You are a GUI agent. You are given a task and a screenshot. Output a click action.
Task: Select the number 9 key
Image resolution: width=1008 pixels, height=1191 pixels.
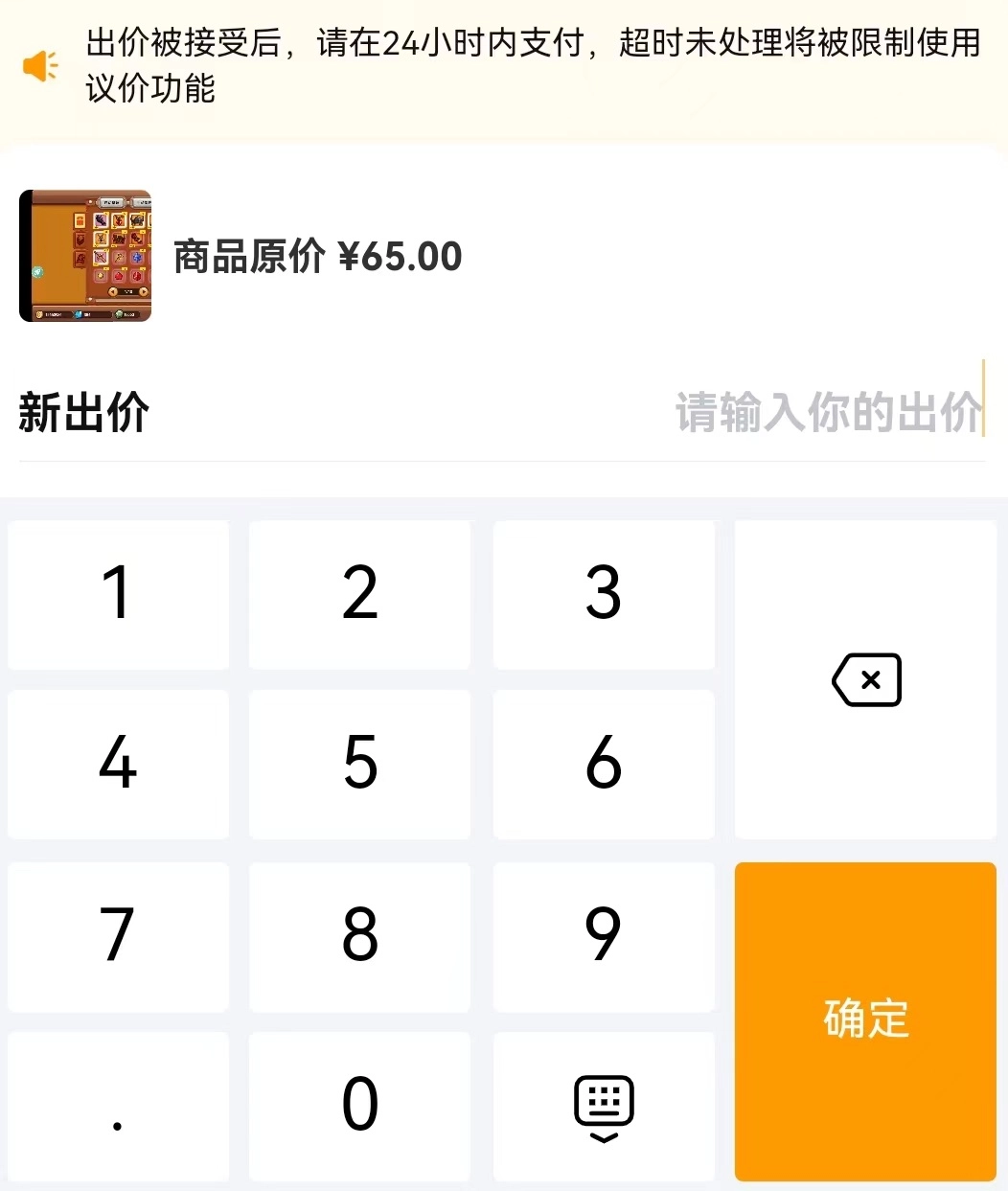[604, 935]
